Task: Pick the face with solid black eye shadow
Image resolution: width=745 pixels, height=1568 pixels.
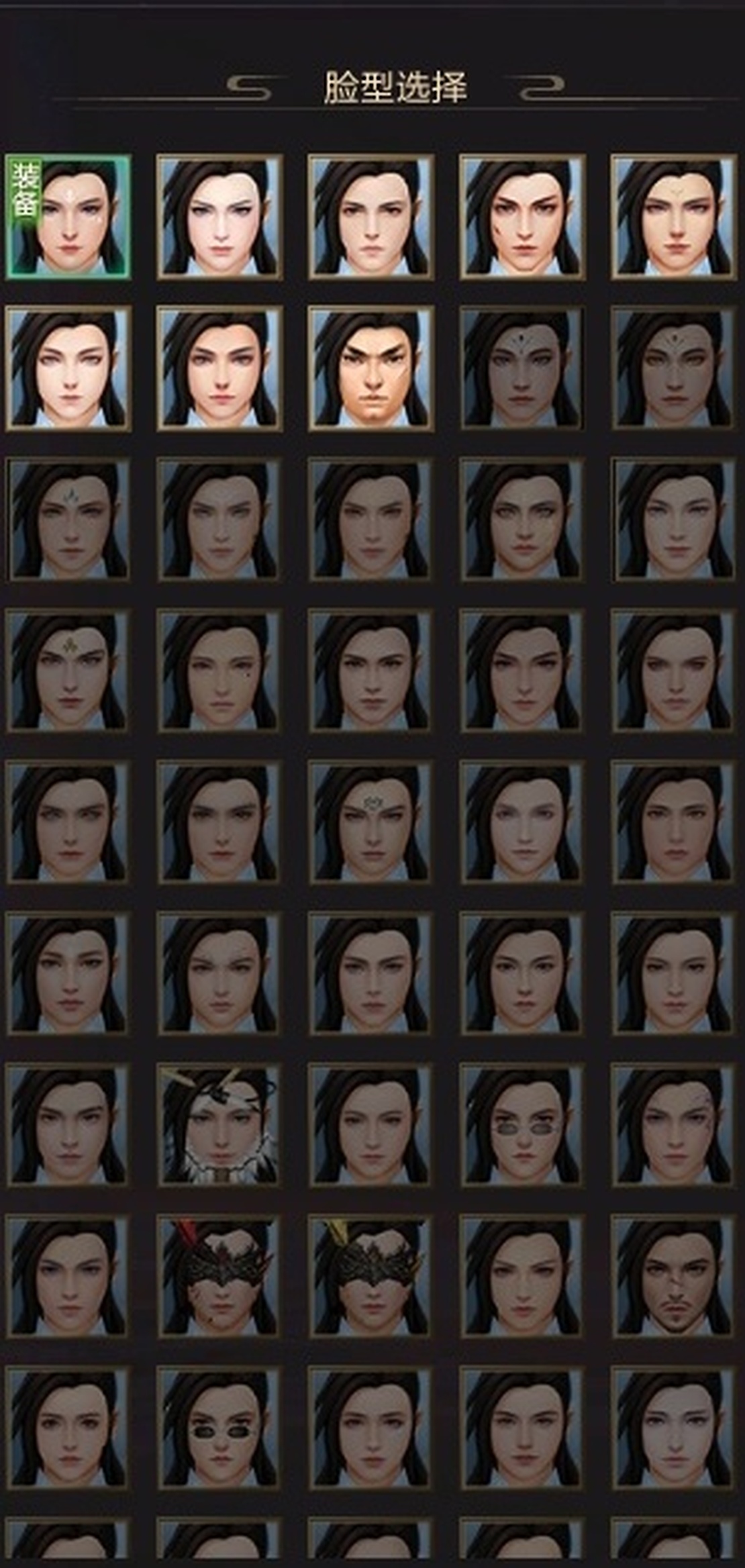Action: (x=219, y=1428)
